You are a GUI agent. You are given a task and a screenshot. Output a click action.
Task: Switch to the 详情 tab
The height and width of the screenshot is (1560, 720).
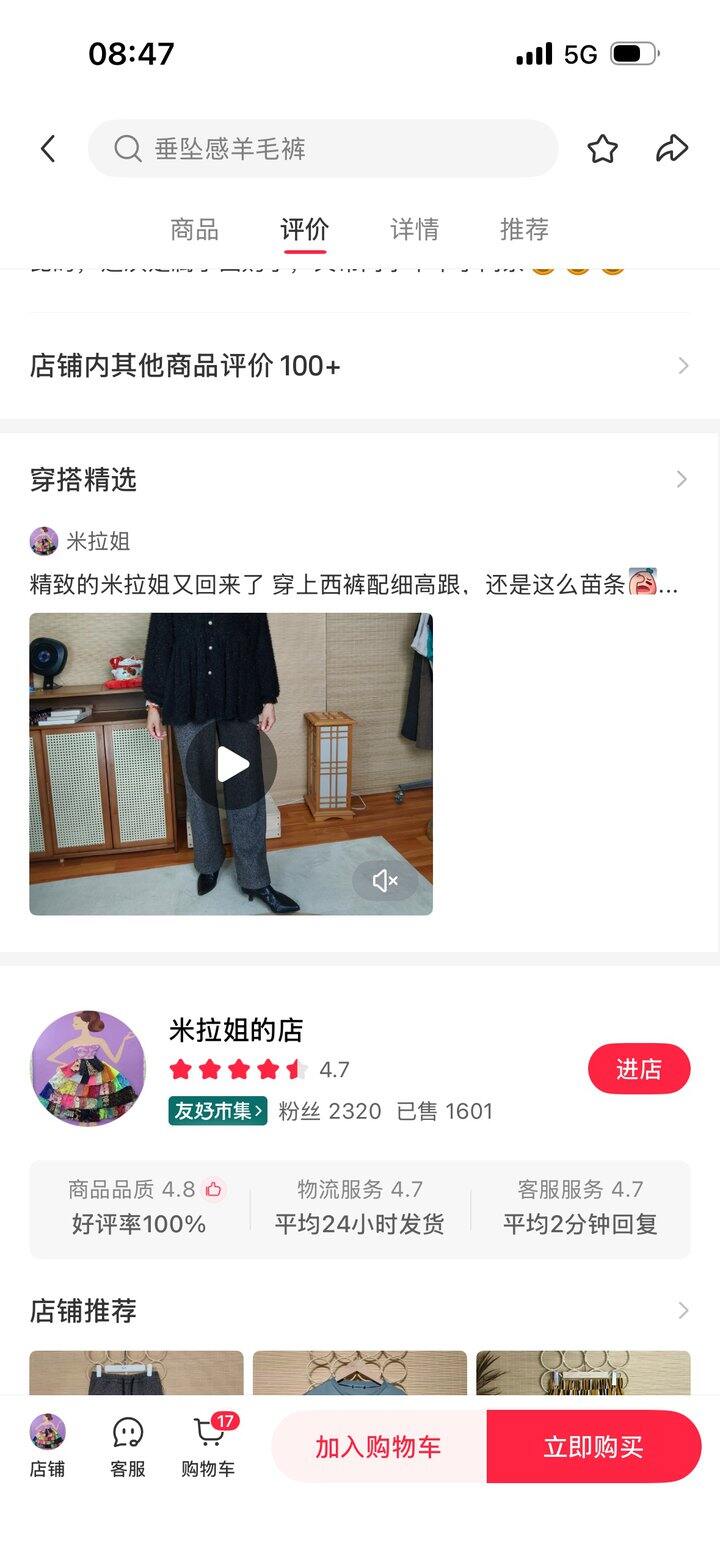(414, 229)
